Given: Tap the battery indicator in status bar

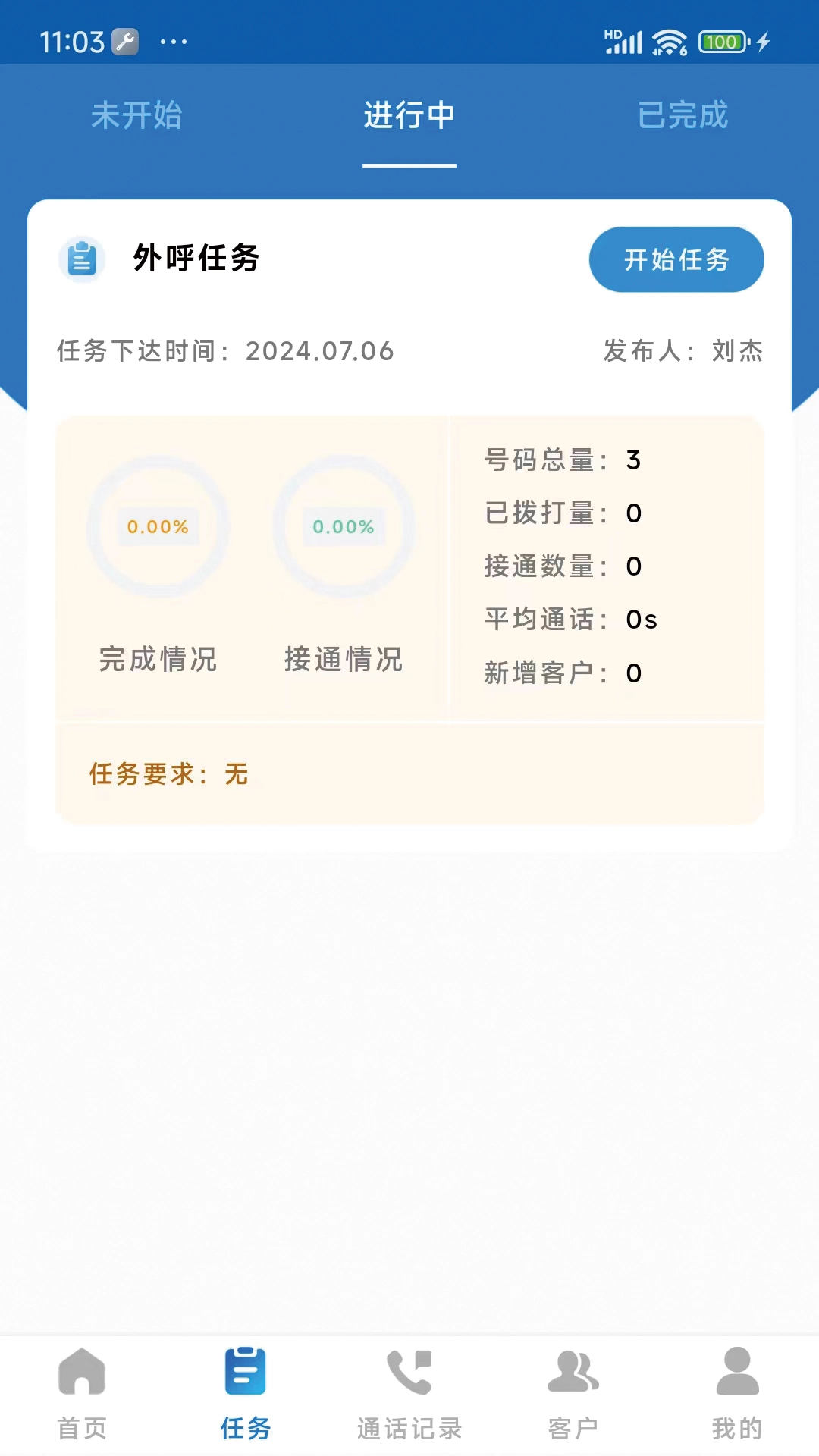Looking at the screenshot, I should [719, 41].
